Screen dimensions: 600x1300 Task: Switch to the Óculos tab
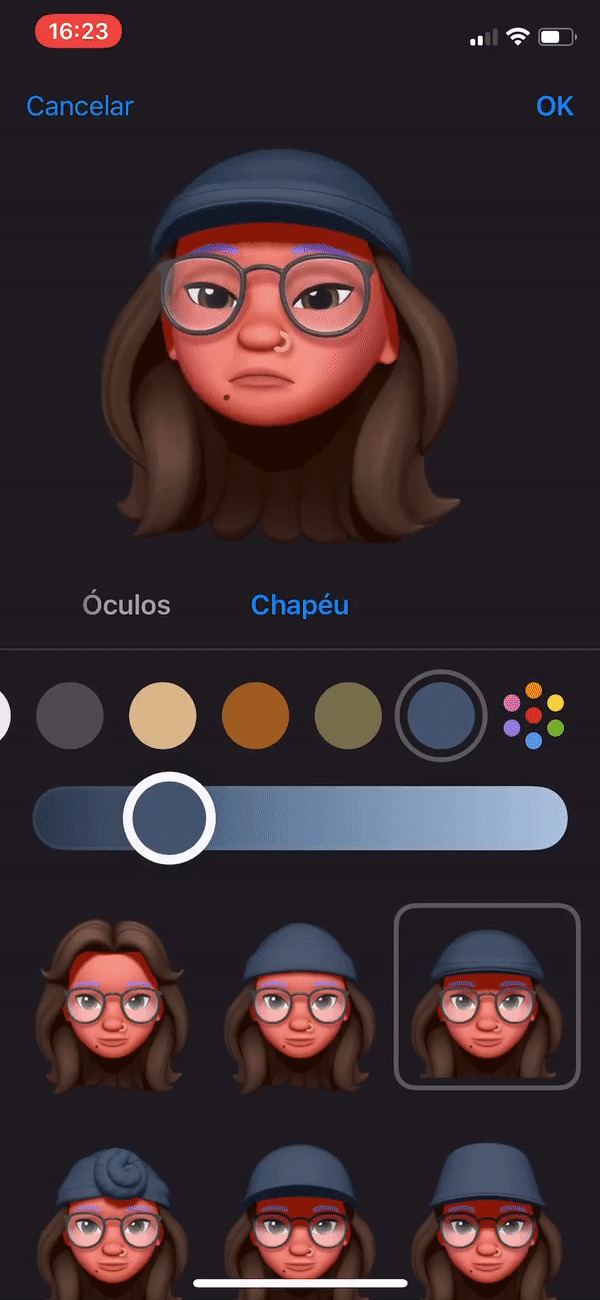126,605
